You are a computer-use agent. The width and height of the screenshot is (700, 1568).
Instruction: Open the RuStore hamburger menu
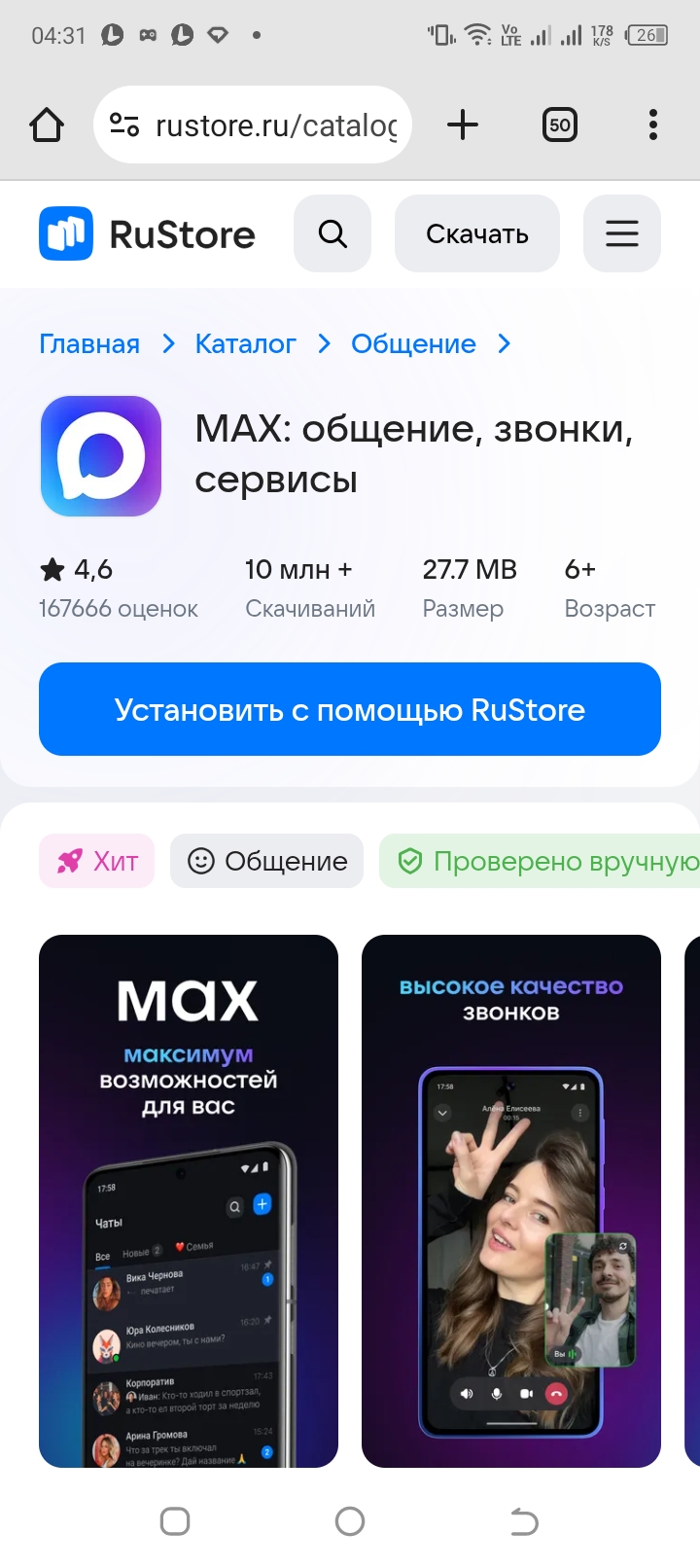(622, 234)
